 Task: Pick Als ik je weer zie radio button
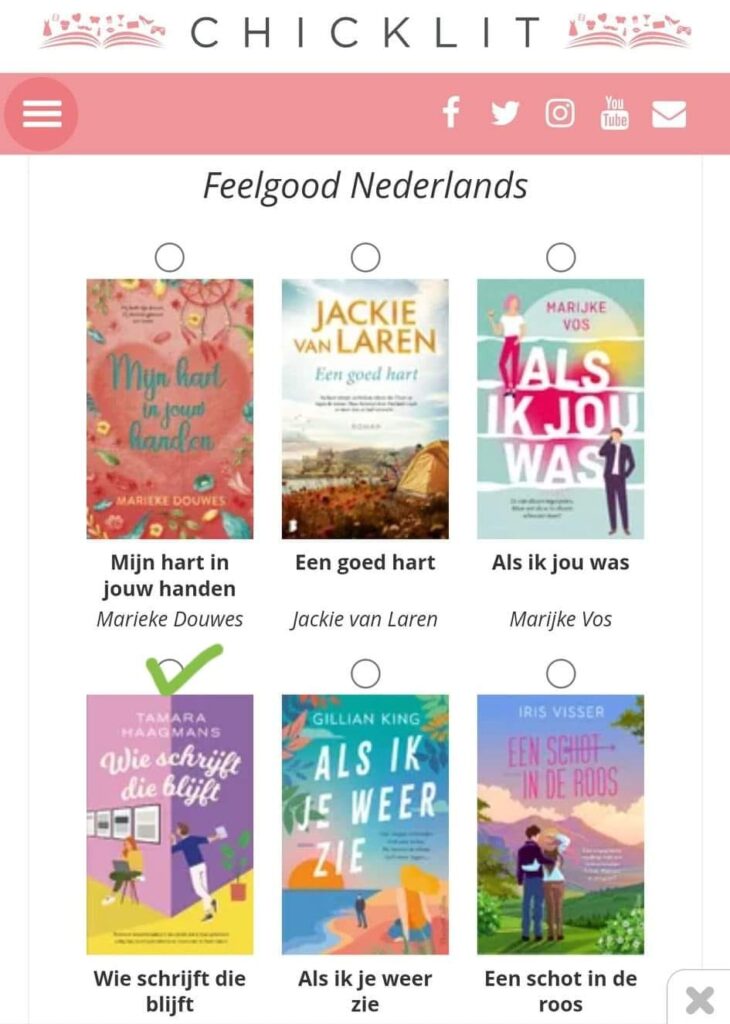tap(365, 673)
